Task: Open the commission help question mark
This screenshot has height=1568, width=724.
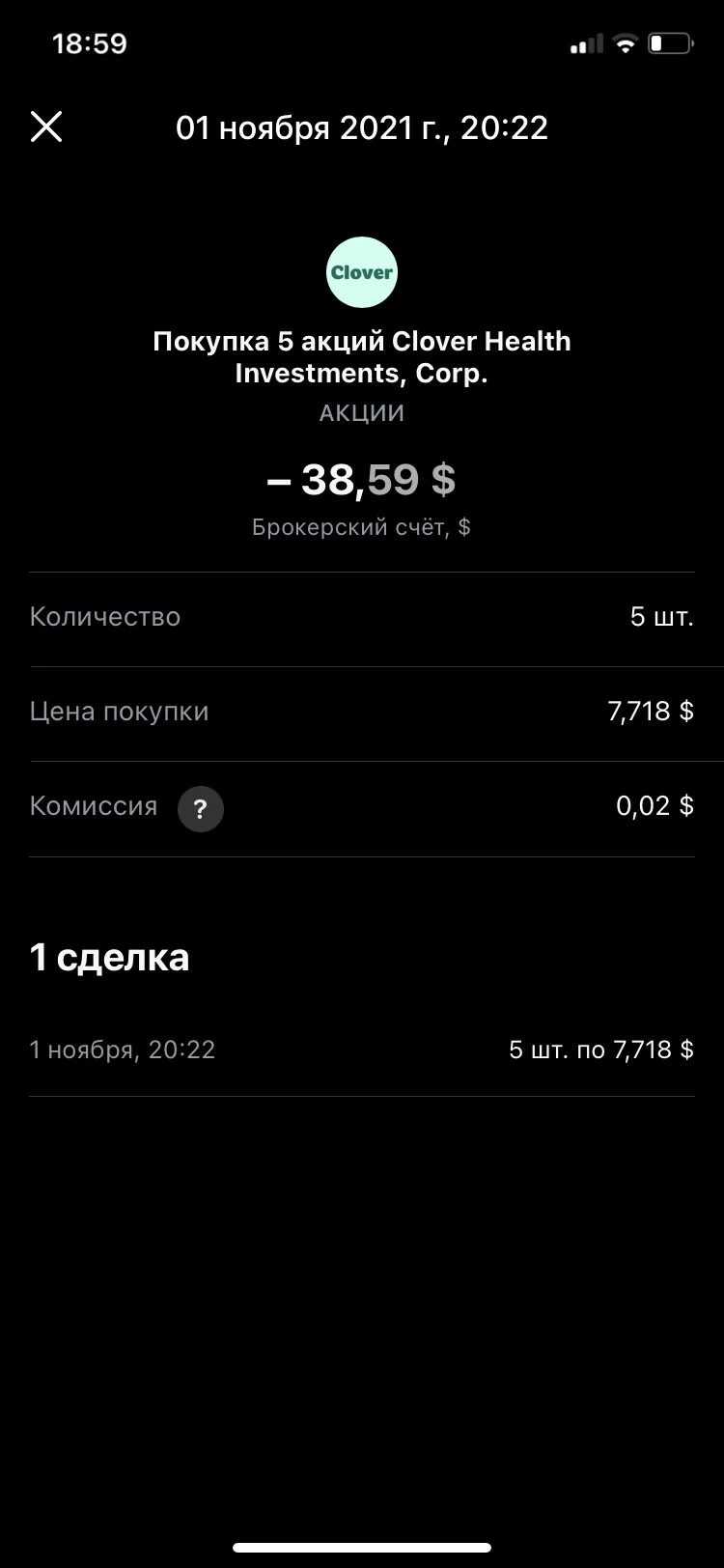Action: point(200,808)
